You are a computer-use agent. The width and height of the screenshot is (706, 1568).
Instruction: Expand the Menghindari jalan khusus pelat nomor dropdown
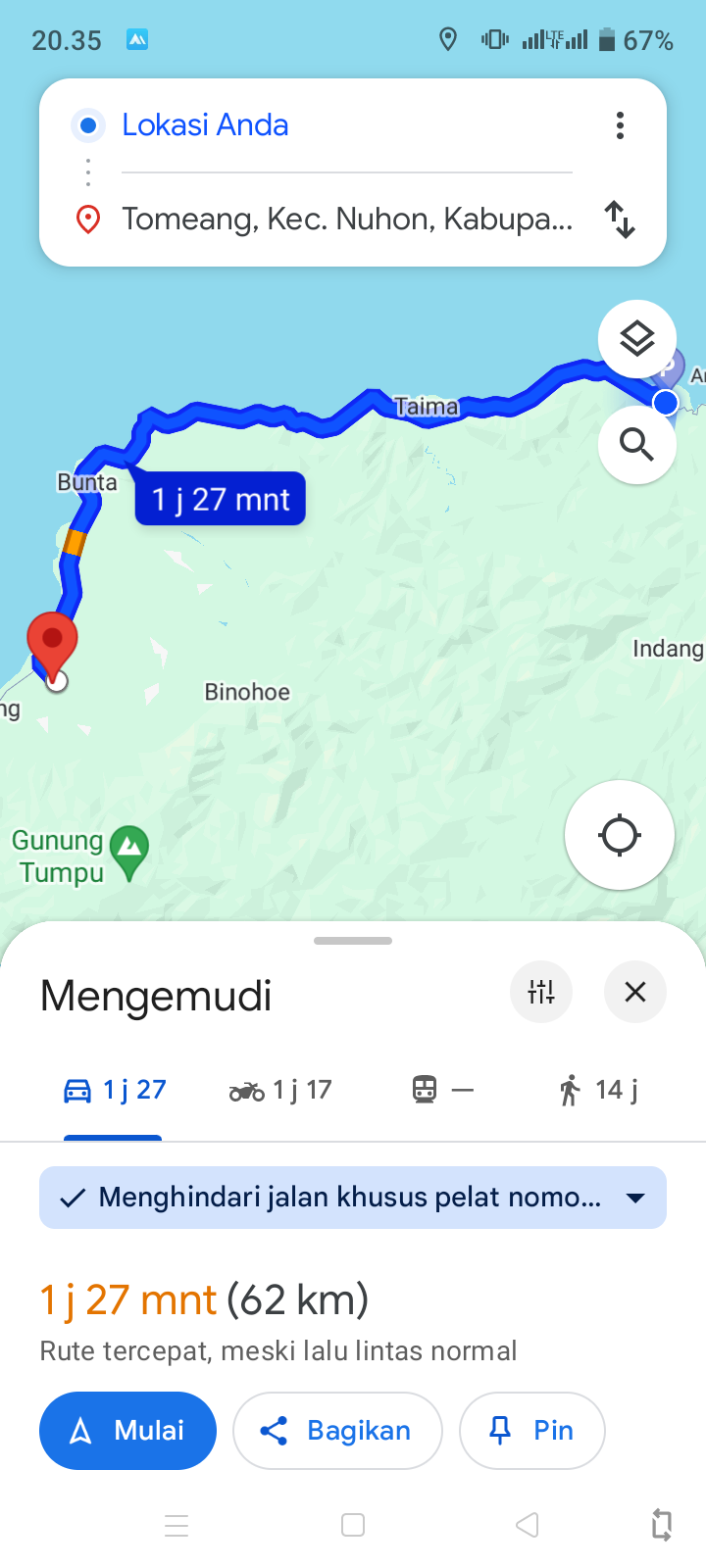[353, 1198]
